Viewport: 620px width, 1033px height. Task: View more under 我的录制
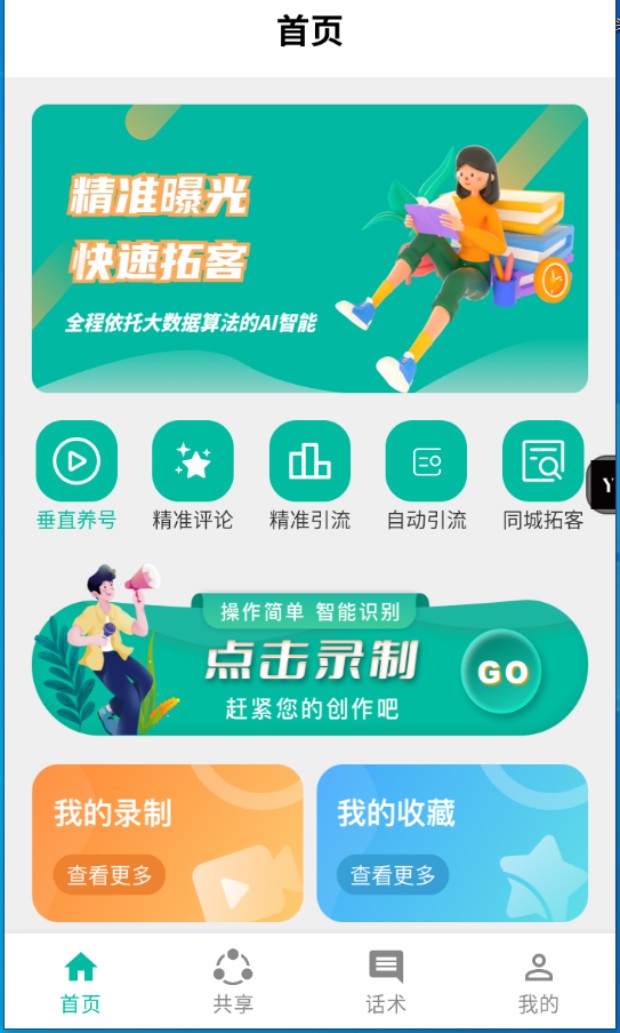click(110, 876)
